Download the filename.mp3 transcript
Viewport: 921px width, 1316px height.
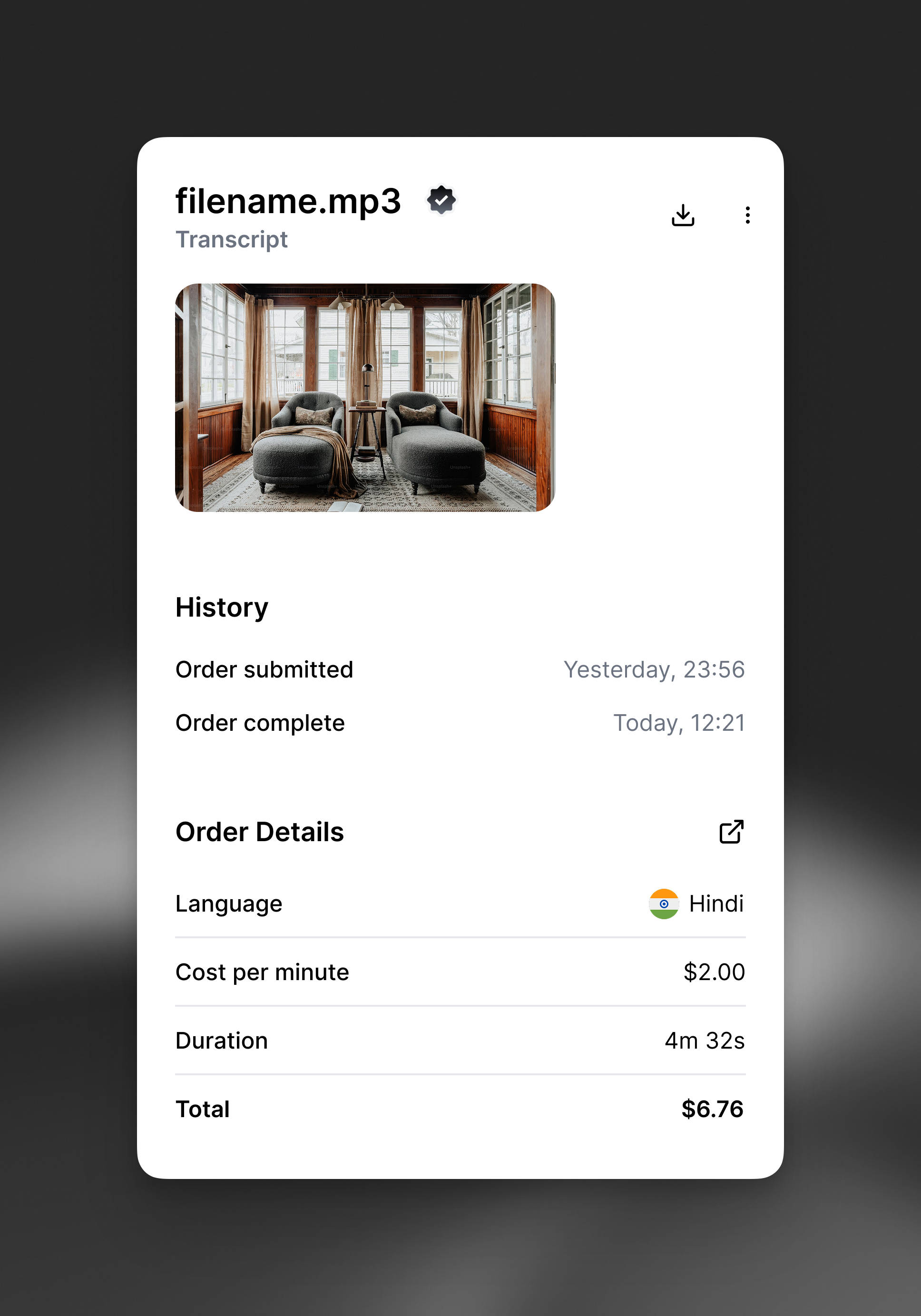click(x=683, y=216)
